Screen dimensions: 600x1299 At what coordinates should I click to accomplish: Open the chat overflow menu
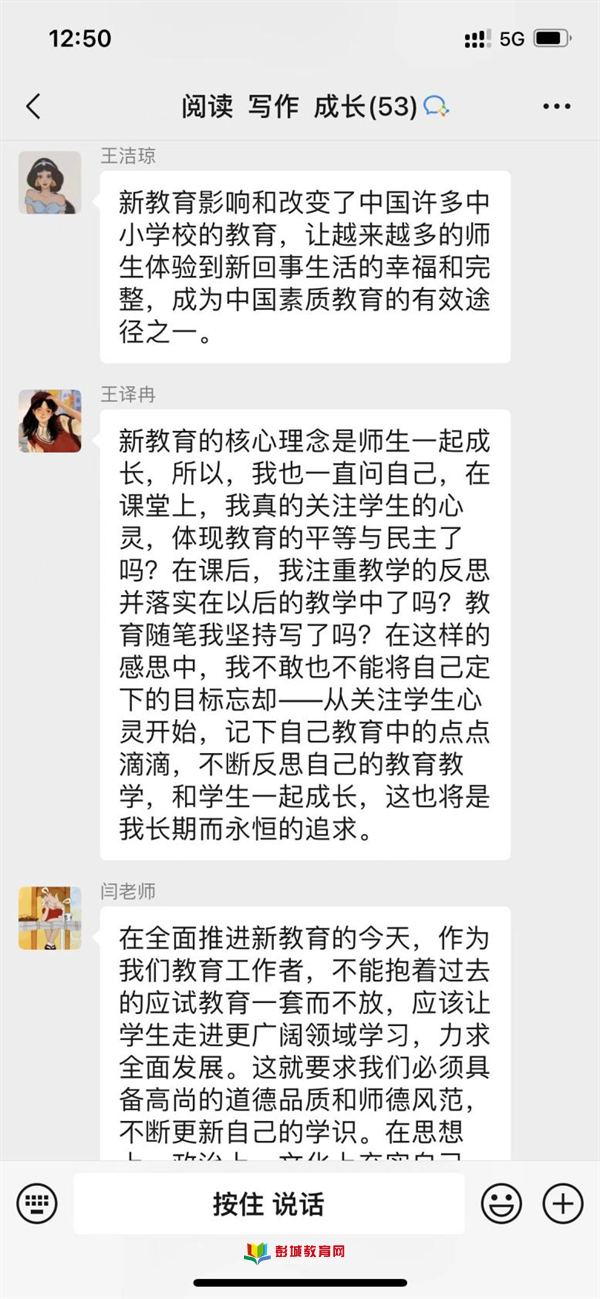[556, 107]
